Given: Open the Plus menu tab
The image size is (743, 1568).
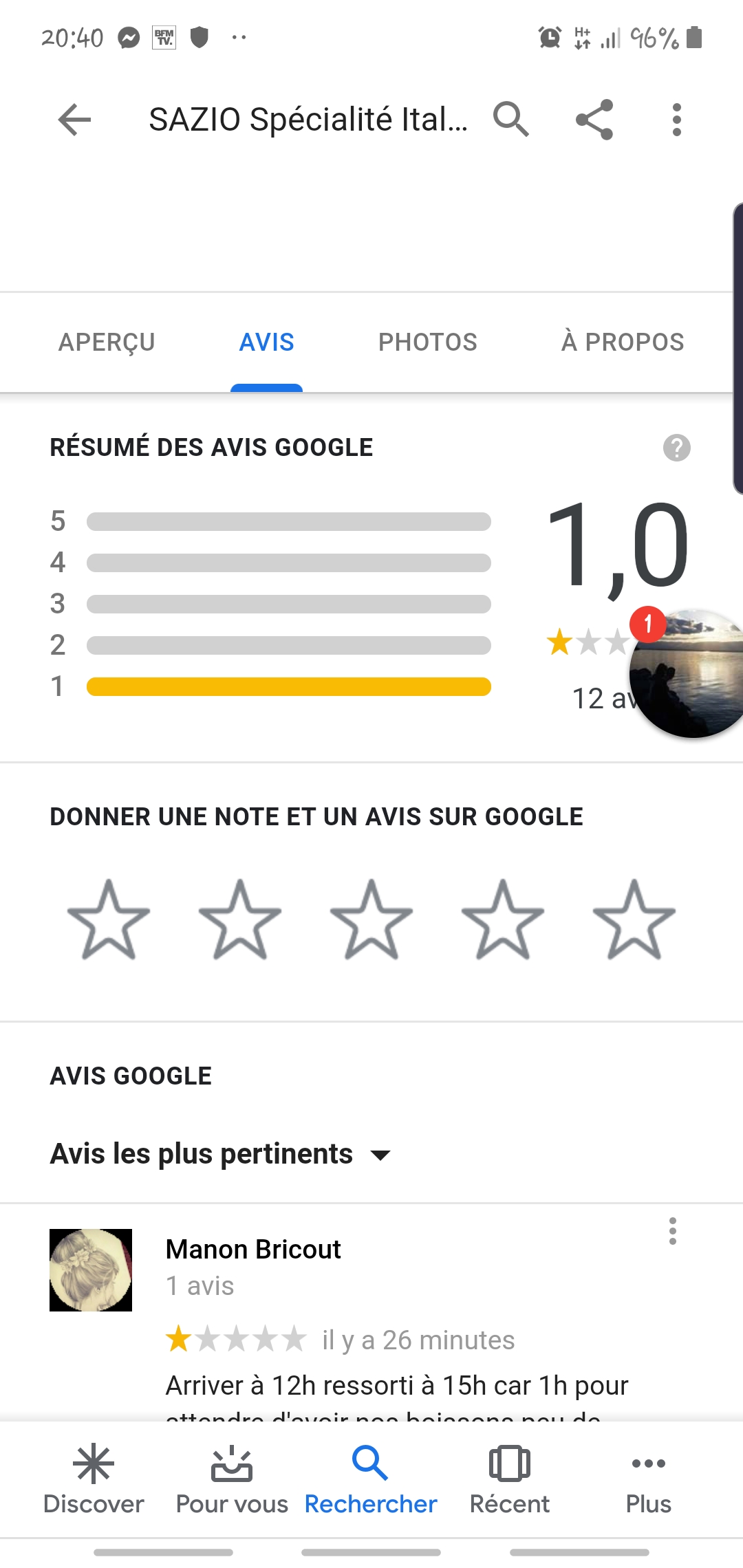Looking at the screenshot, I should [648, 1479].
